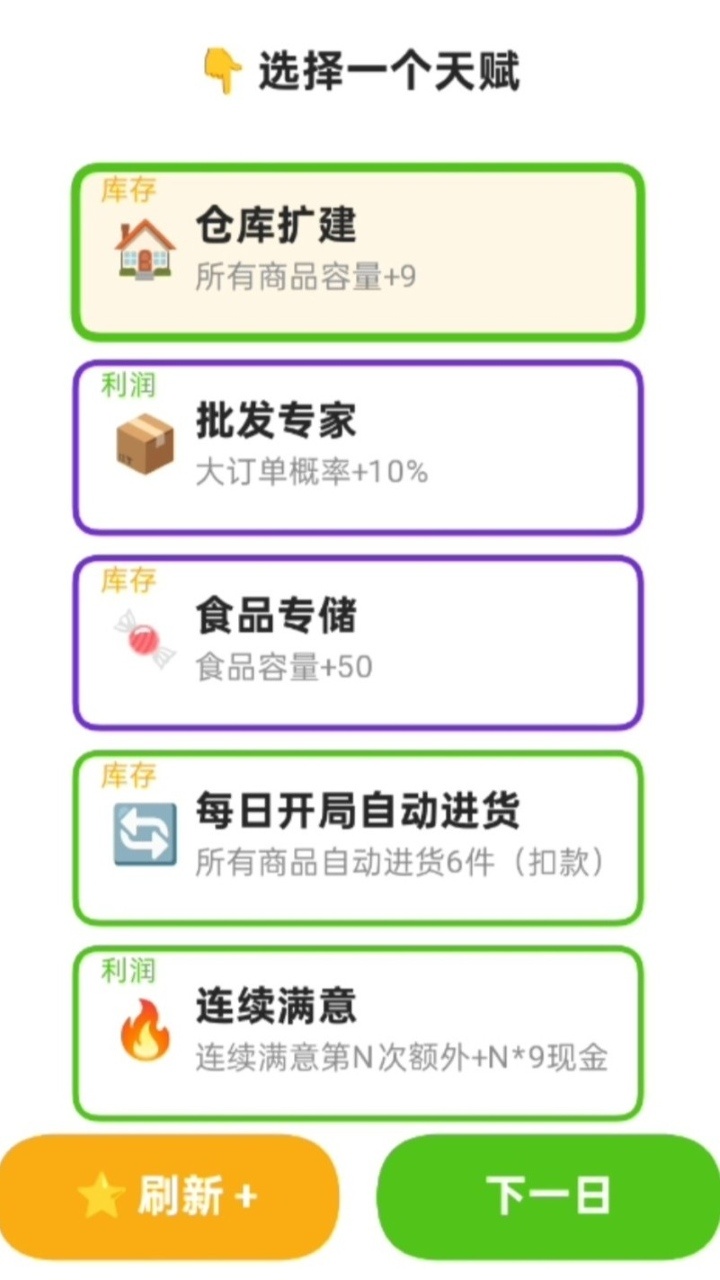Select the 仓库扩建 talent card
This screenshot has width=720, height=1280.
point(358,252)
